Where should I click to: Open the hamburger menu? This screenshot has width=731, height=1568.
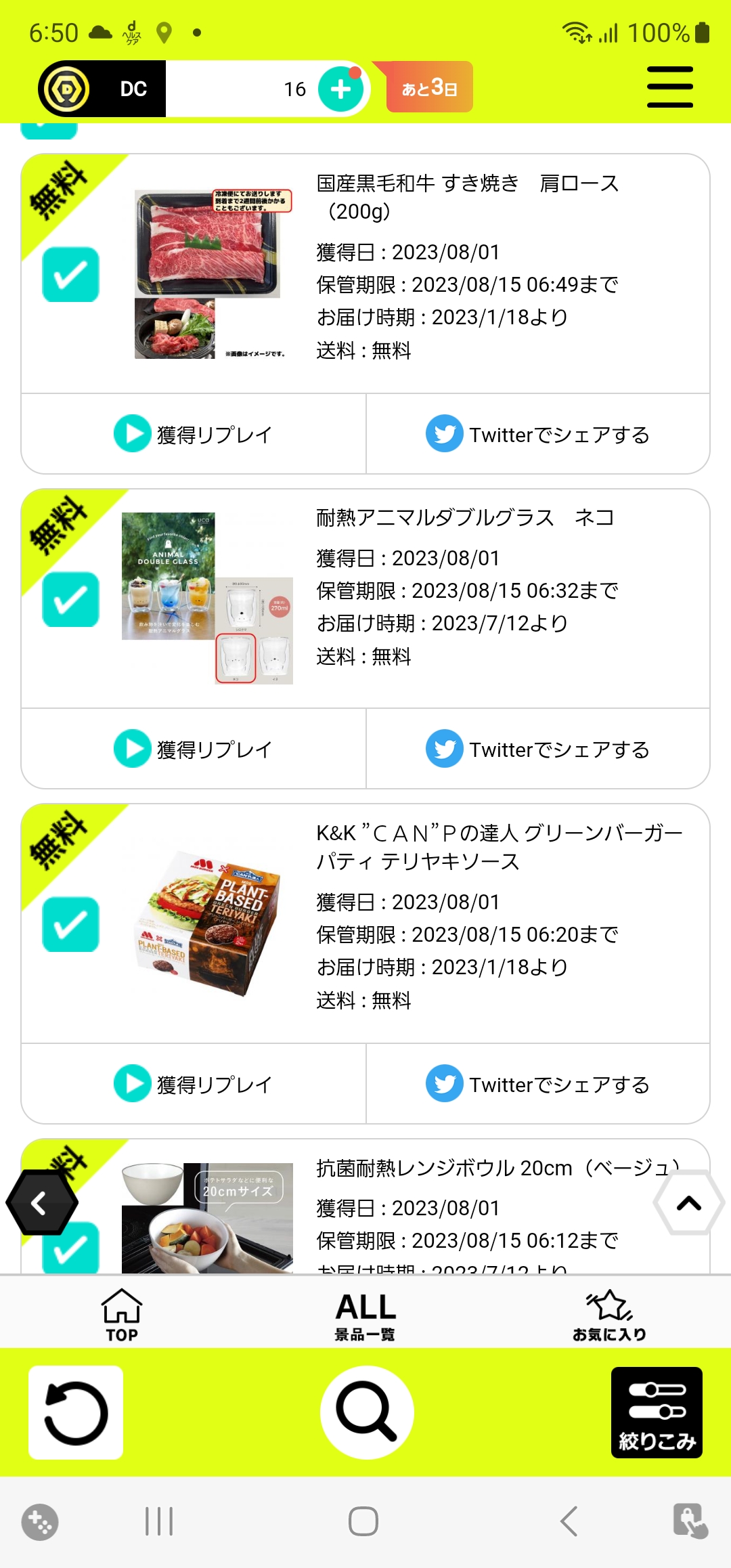669,87
